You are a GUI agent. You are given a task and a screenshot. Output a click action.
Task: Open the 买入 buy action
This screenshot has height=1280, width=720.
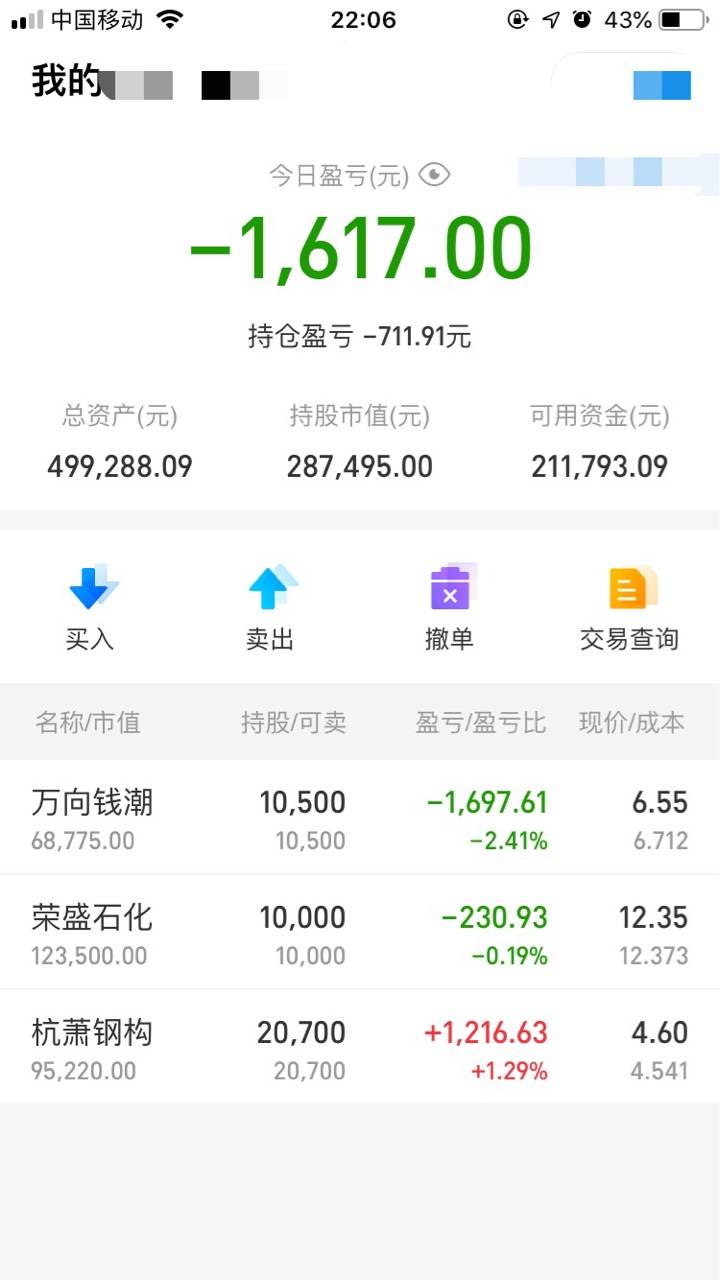point(91,606)
